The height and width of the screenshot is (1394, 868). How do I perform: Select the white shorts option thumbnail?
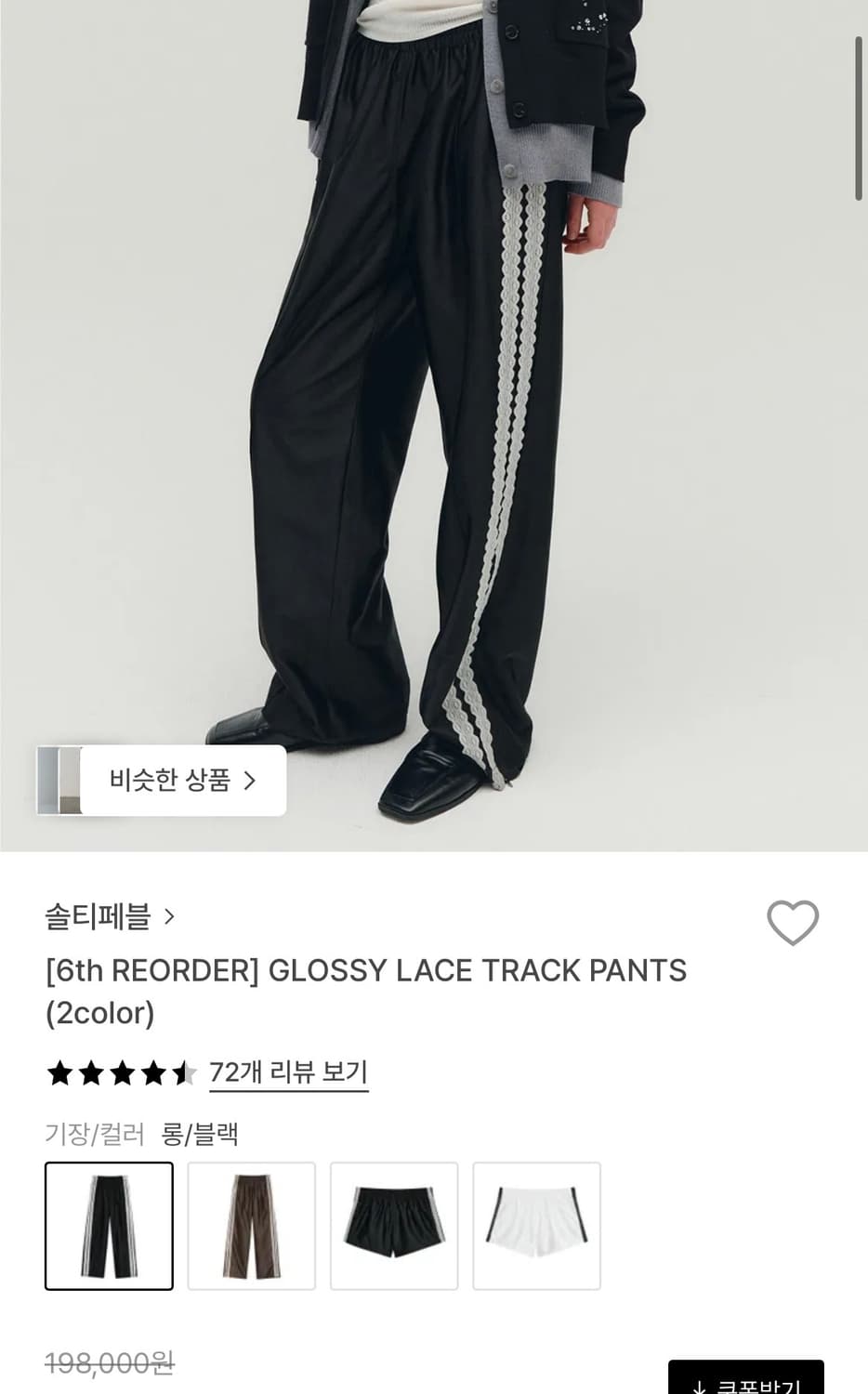coord(538,1225)
